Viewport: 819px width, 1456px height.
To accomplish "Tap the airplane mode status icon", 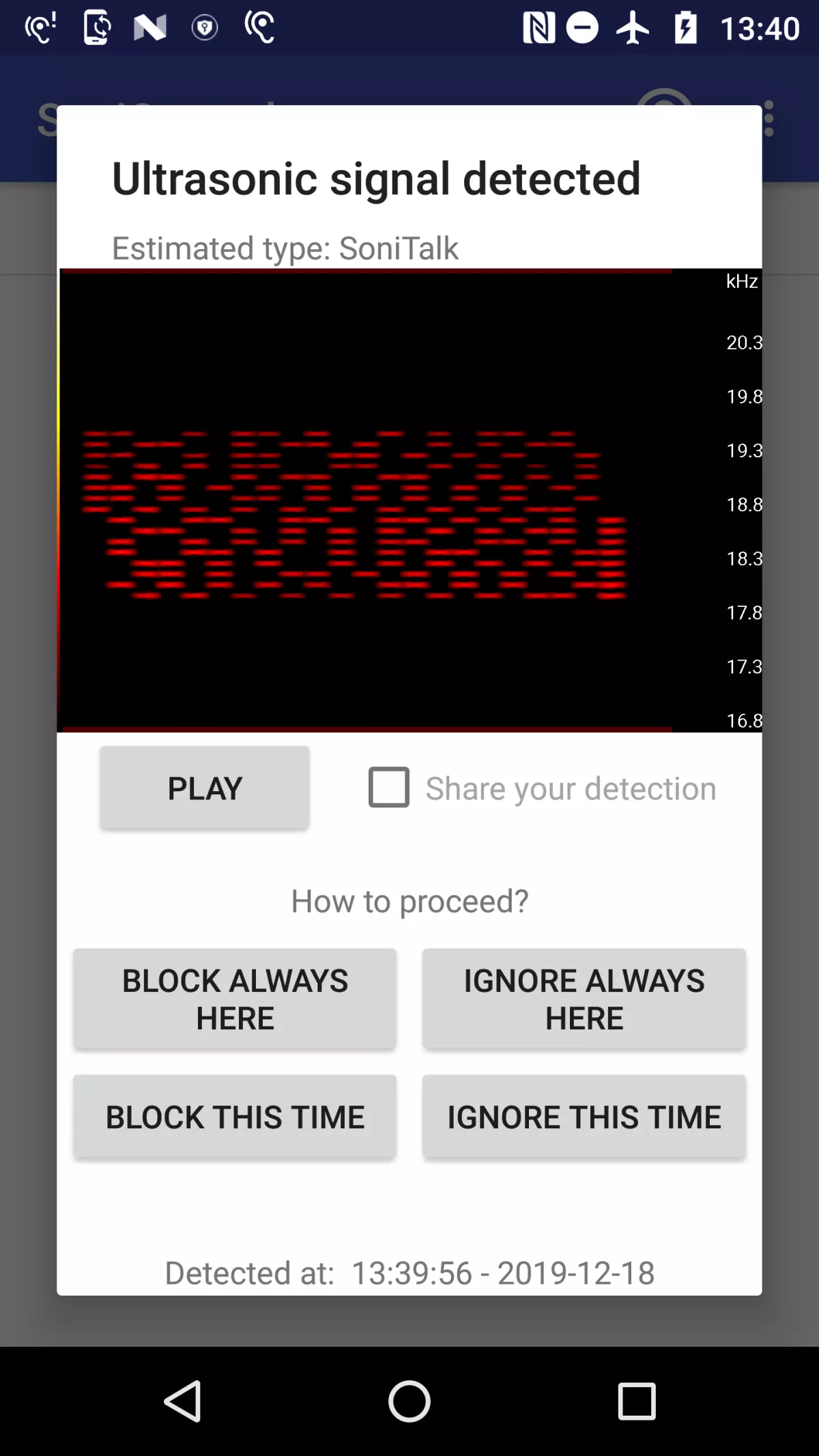I will 633,26.
